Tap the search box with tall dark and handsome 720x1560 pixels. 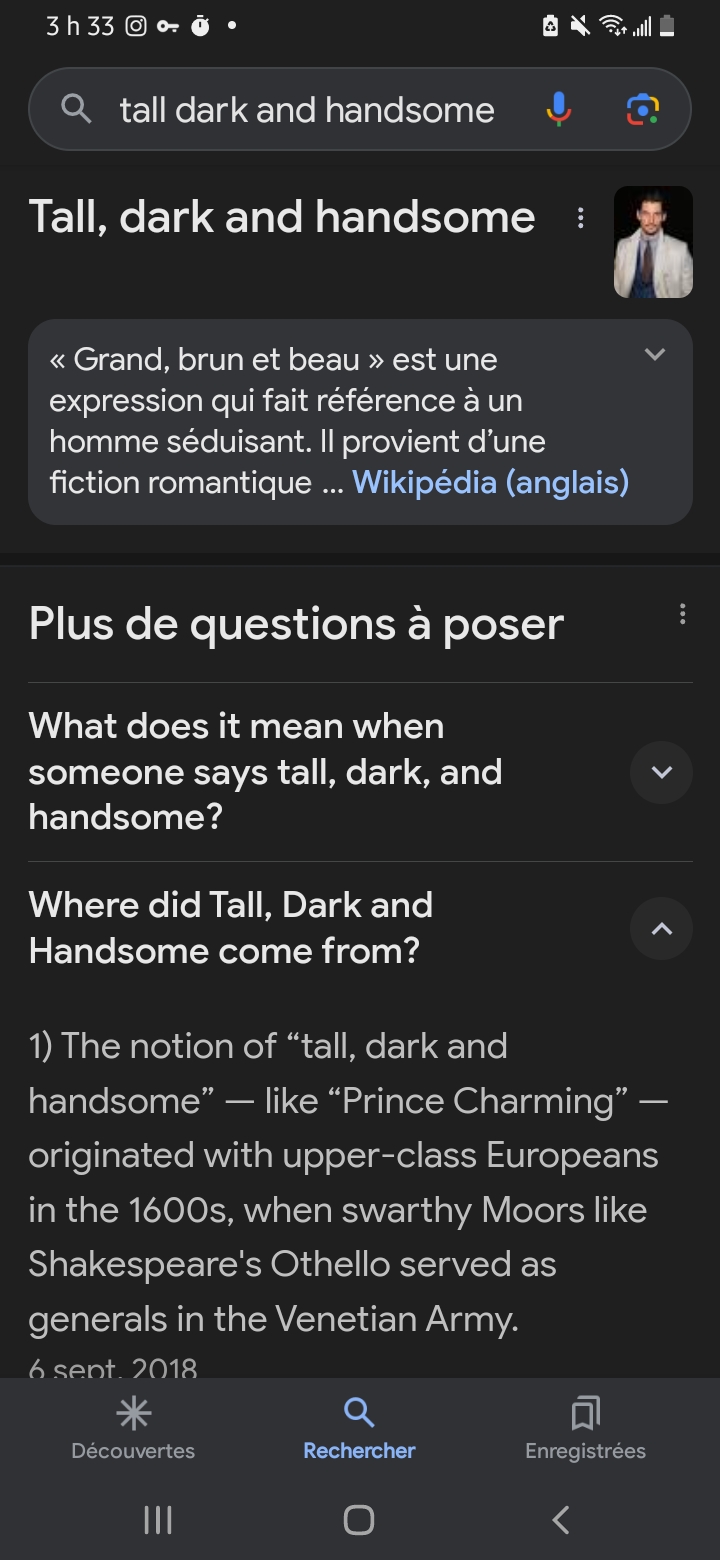[305, 110]
